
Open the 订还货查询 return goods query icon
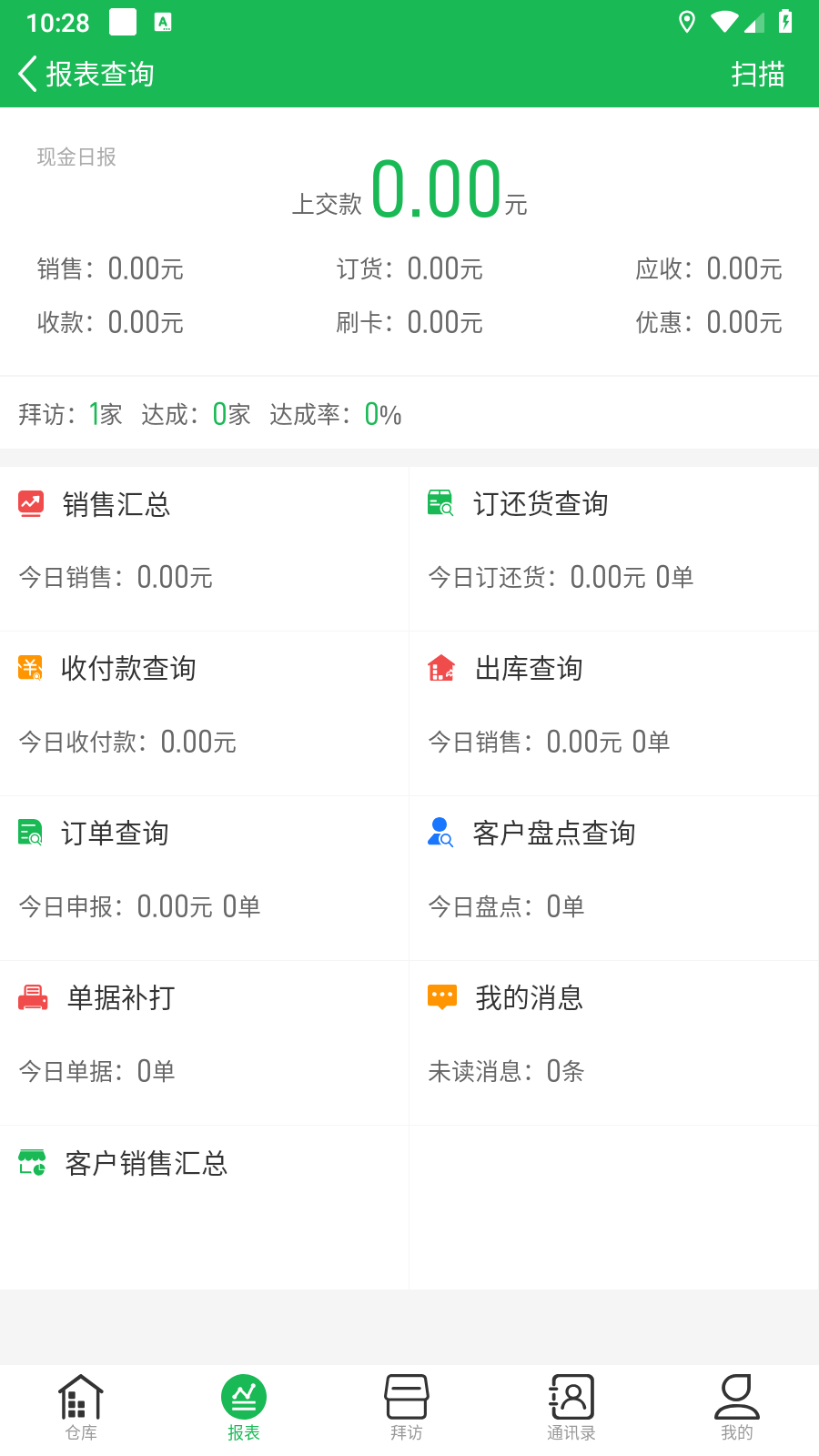tap(440, 503)
